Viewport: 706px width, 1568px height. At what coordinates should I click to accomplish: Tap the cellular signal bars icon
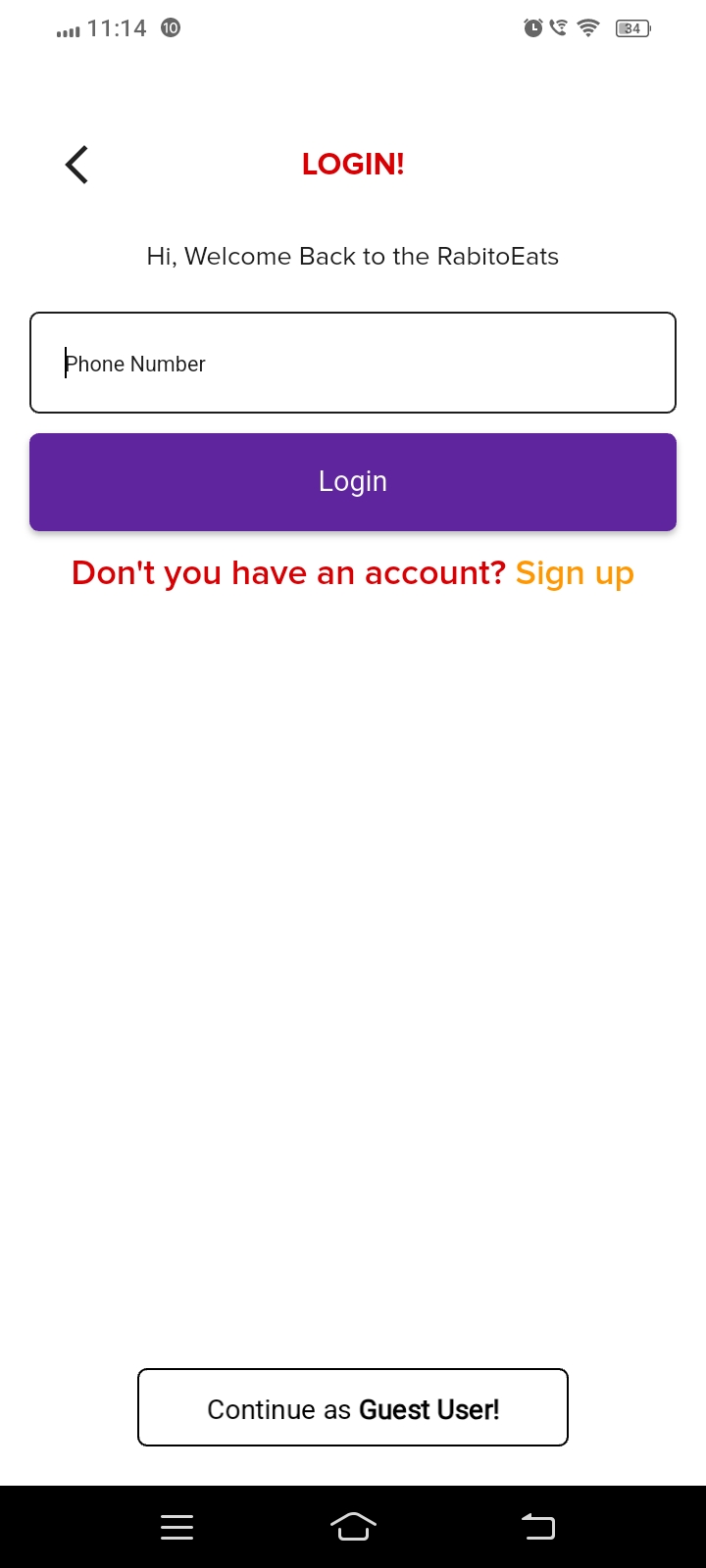click(67, 29)
